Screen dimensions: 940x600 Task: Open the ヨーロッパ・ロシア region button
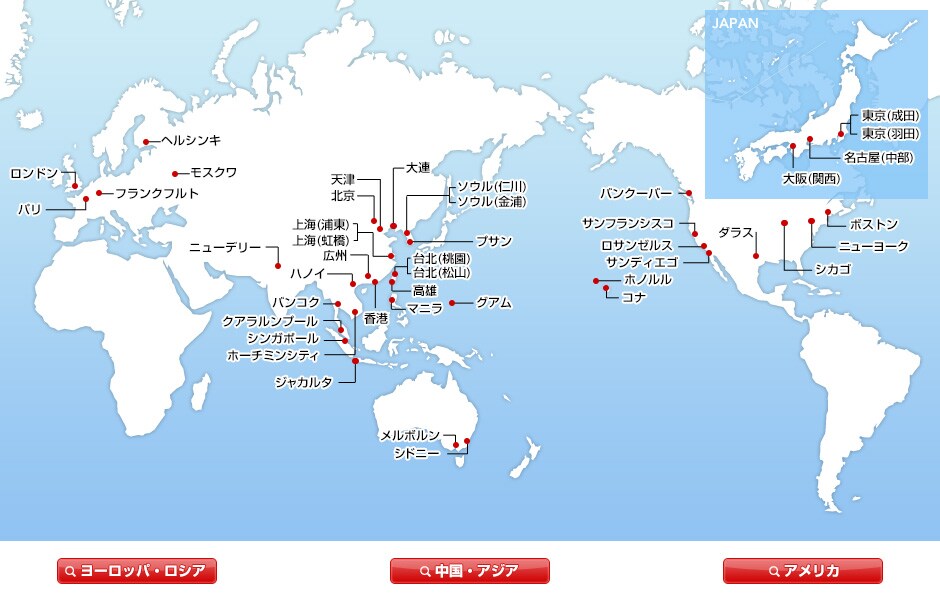(x=137, y=571)
